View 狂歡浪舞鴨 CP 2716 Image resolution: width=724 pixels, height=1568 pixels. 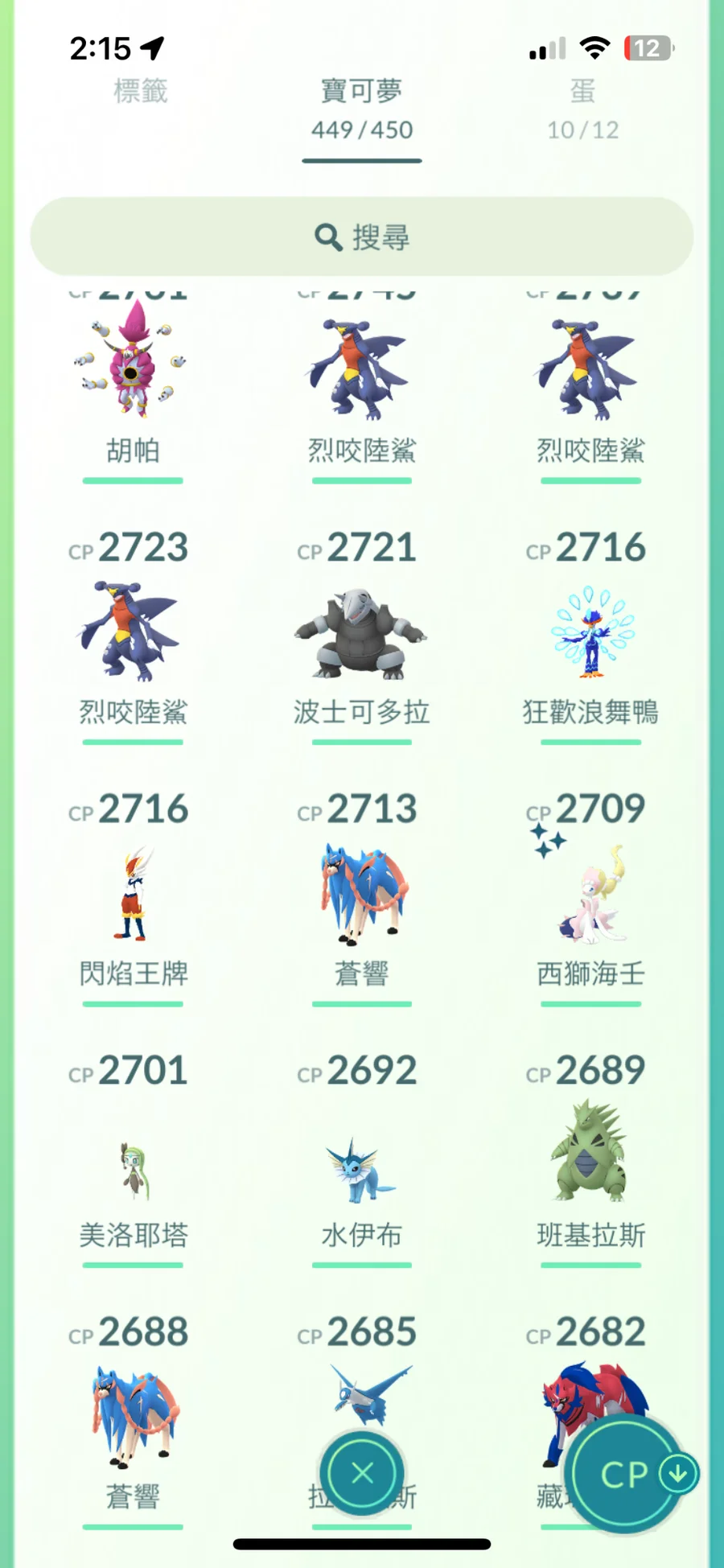point(591,632)
